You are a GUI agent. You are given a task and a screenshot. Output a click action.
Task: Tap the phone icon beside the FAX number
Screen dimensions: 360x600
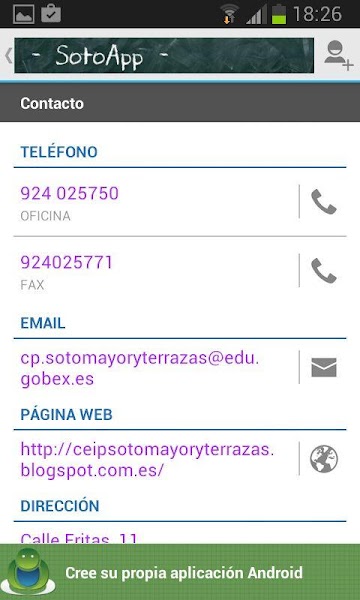click(324, 271)
